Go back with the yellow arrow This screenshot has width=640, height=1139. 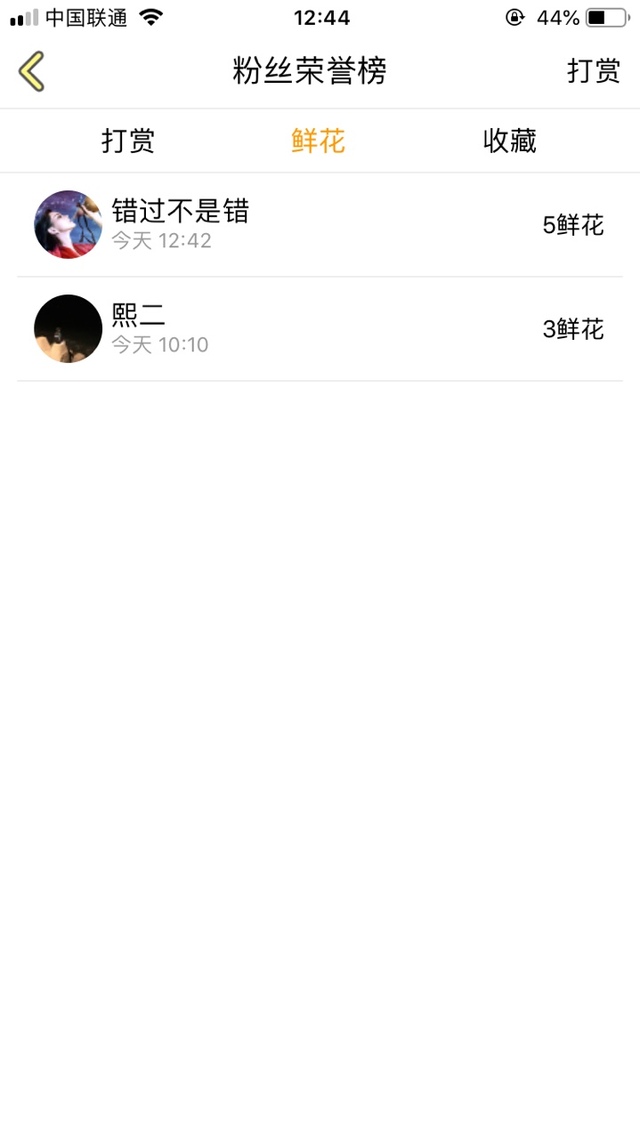tap(31, 71)
